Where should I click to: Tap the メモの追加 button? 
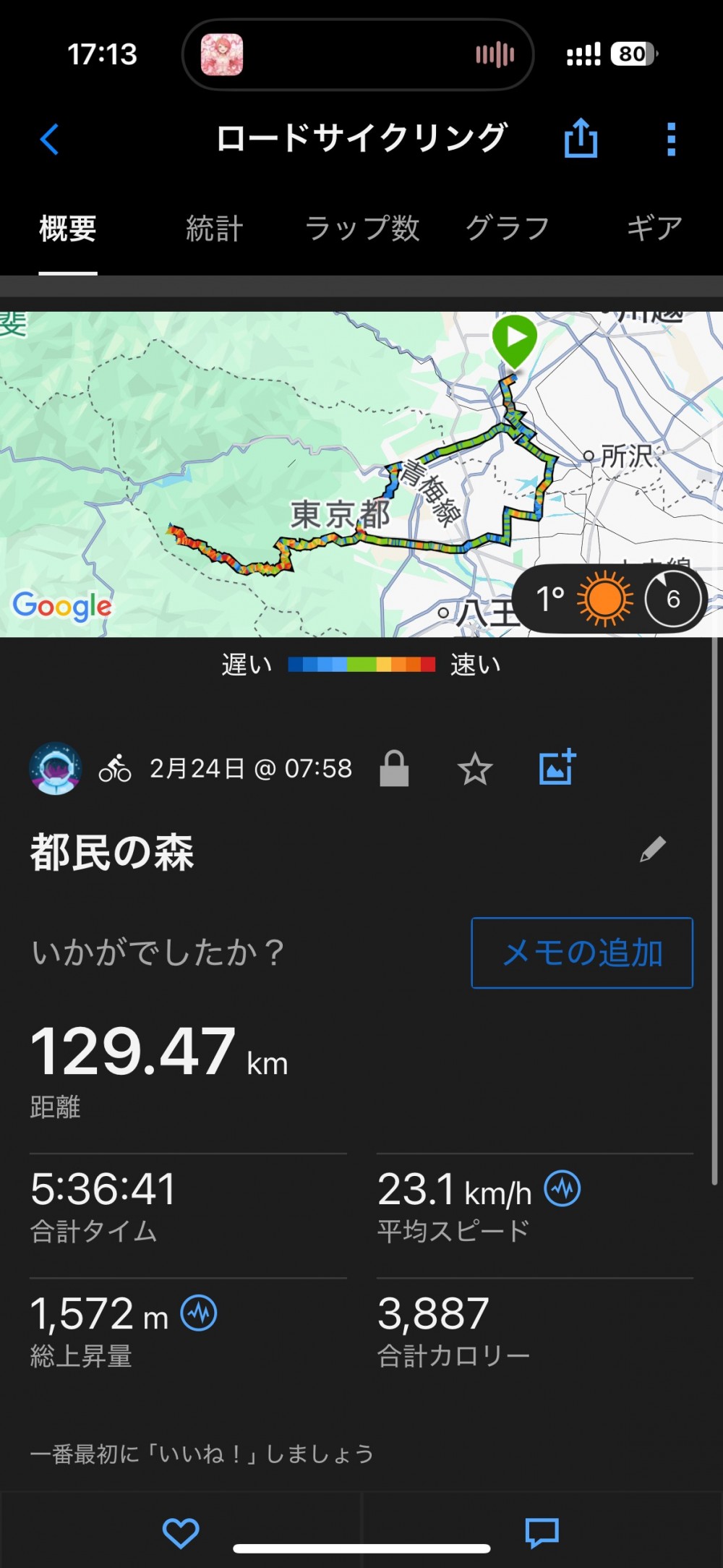(582, 953)
